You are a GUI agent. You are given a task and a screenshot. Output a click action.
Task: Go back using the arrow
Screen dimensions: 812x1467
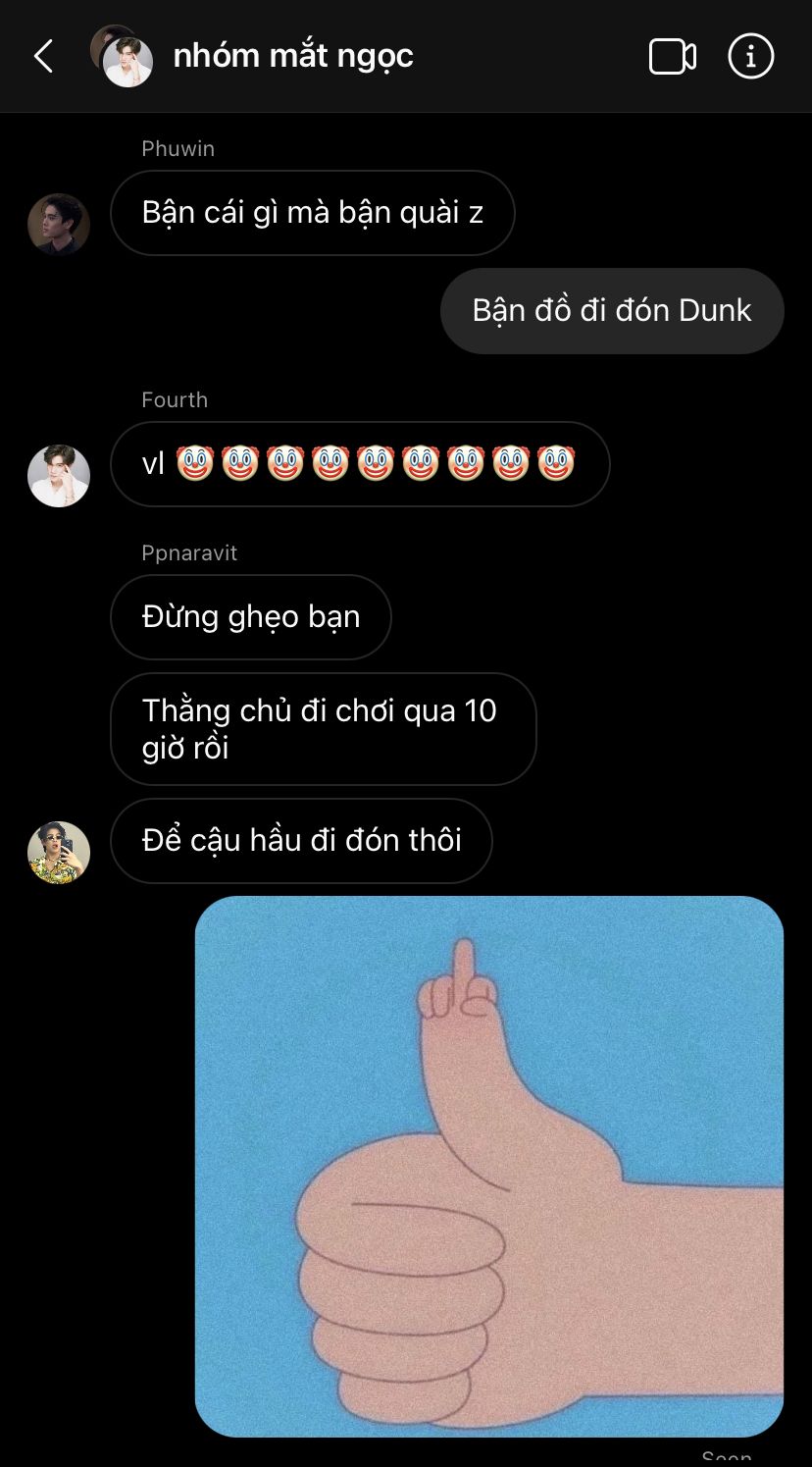43,57
